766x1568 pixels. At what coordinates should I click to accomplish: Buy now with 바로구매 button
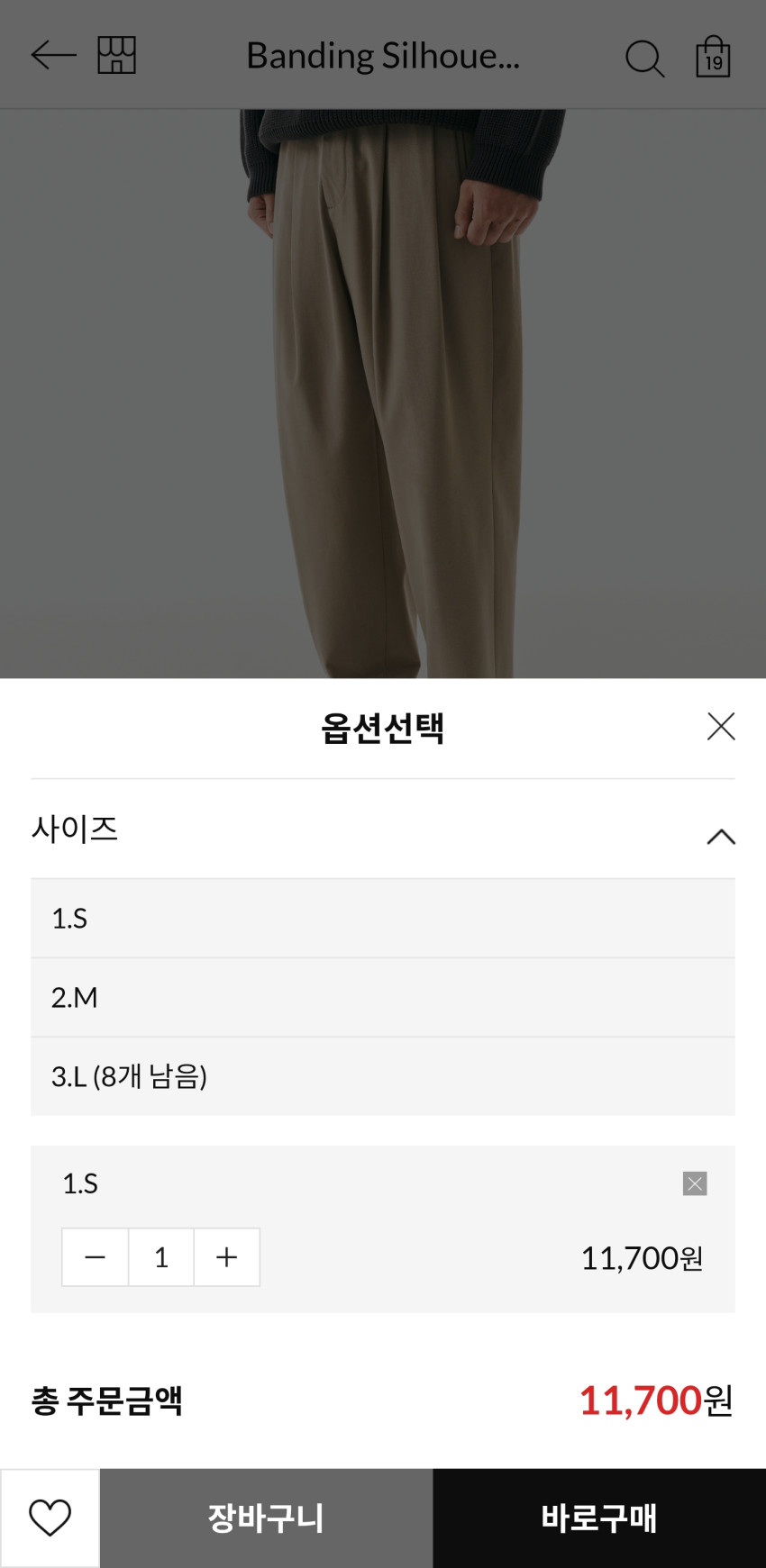599,1518
